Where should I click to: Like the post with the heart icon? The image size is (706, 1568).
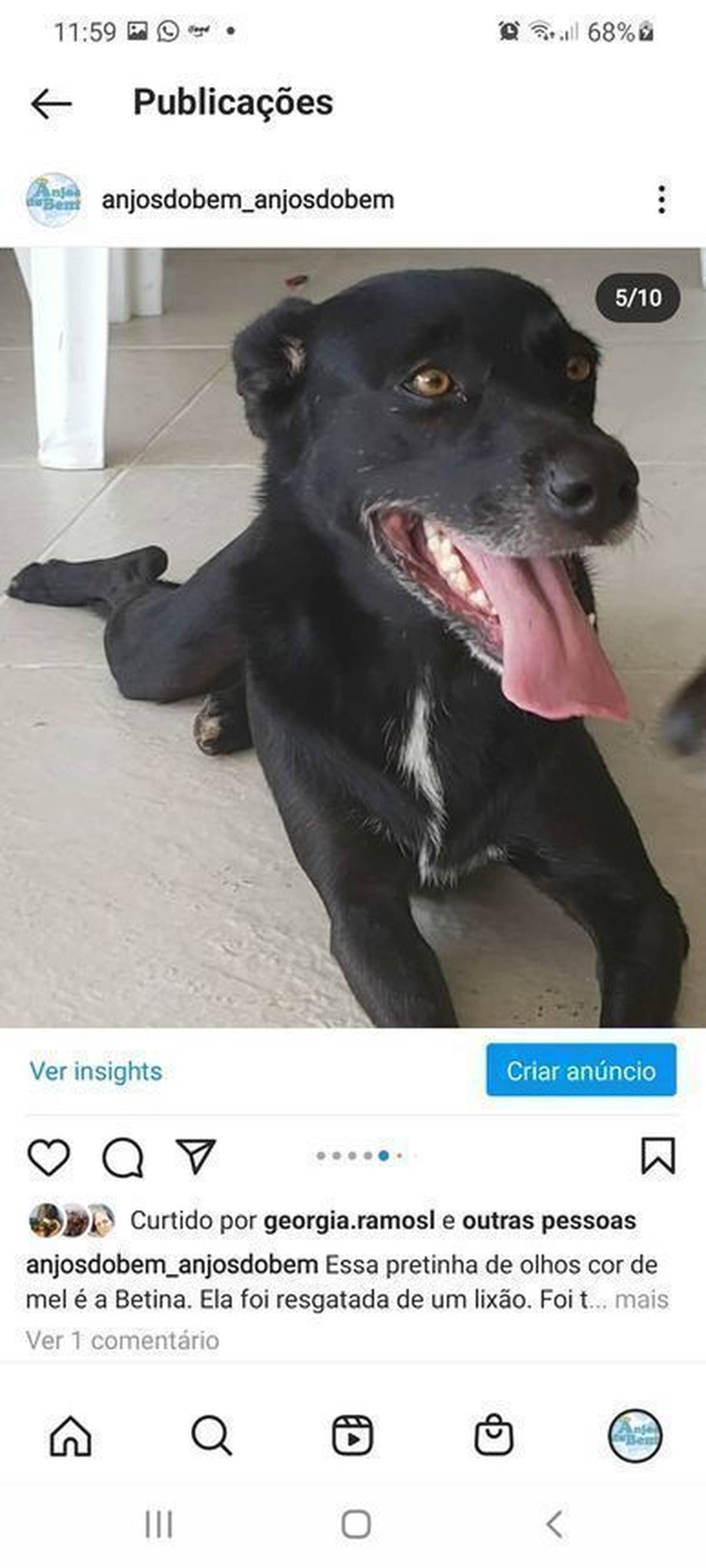tap(49, 1156)
